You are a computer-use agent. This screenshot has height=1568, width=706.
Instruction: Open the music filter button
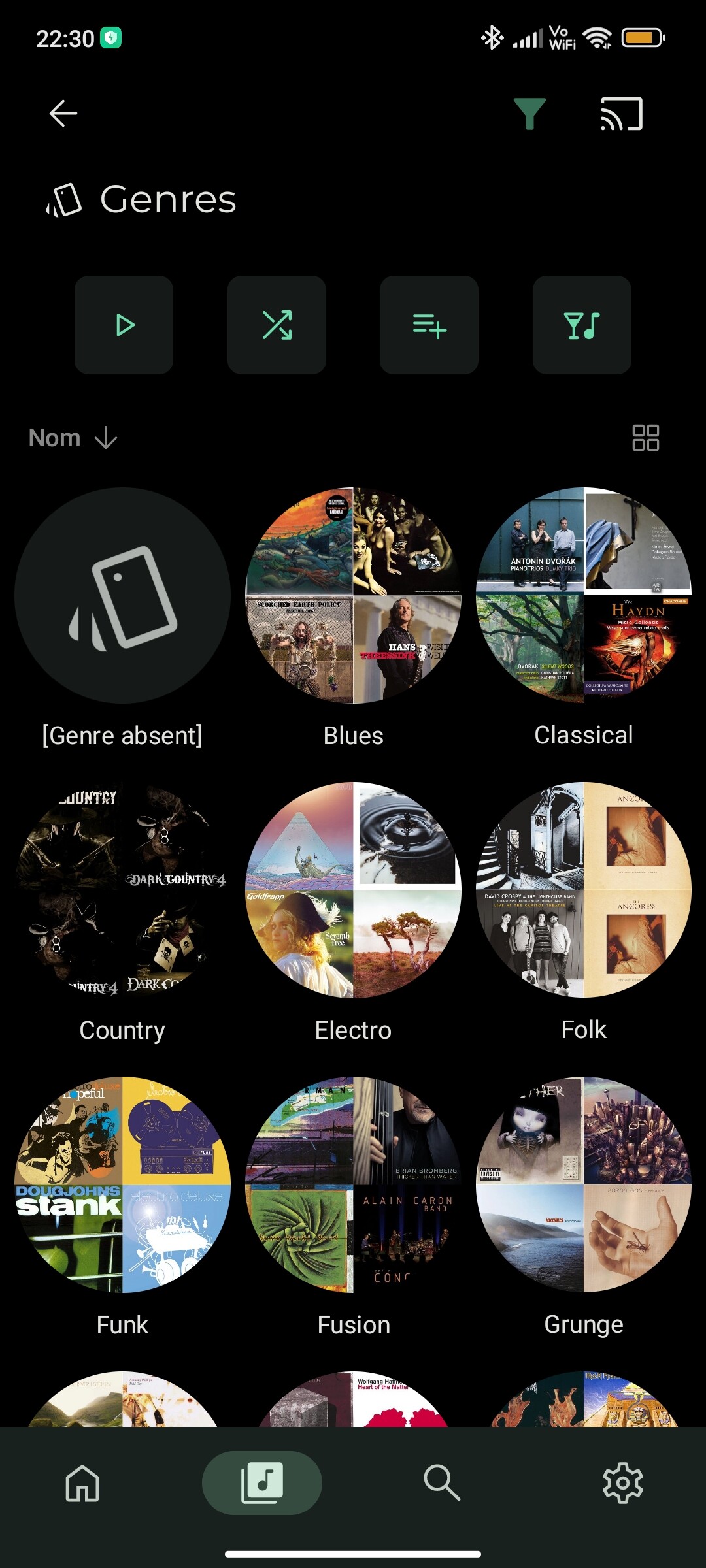582,325
